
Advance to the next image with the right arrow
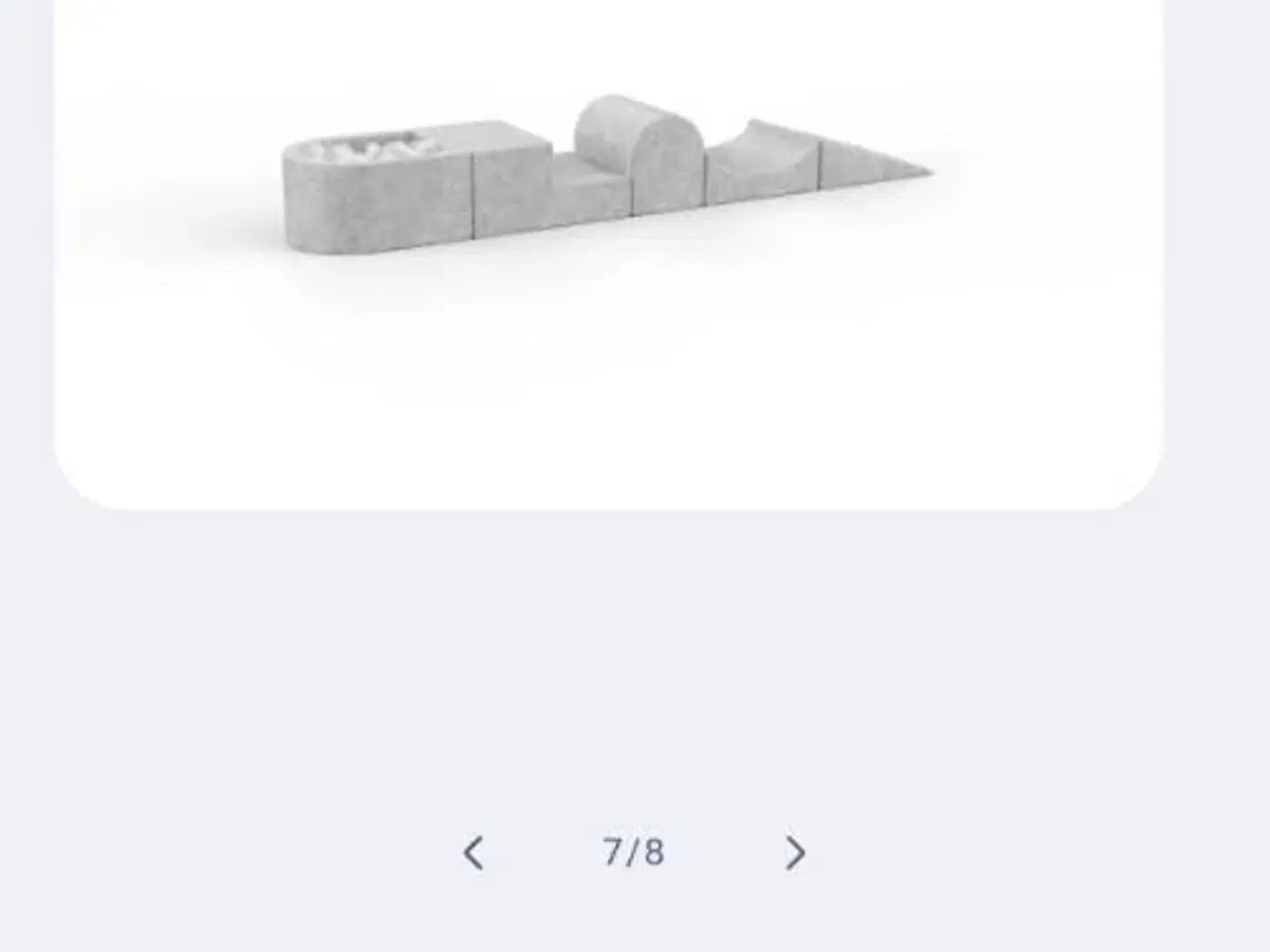[795, 853]
